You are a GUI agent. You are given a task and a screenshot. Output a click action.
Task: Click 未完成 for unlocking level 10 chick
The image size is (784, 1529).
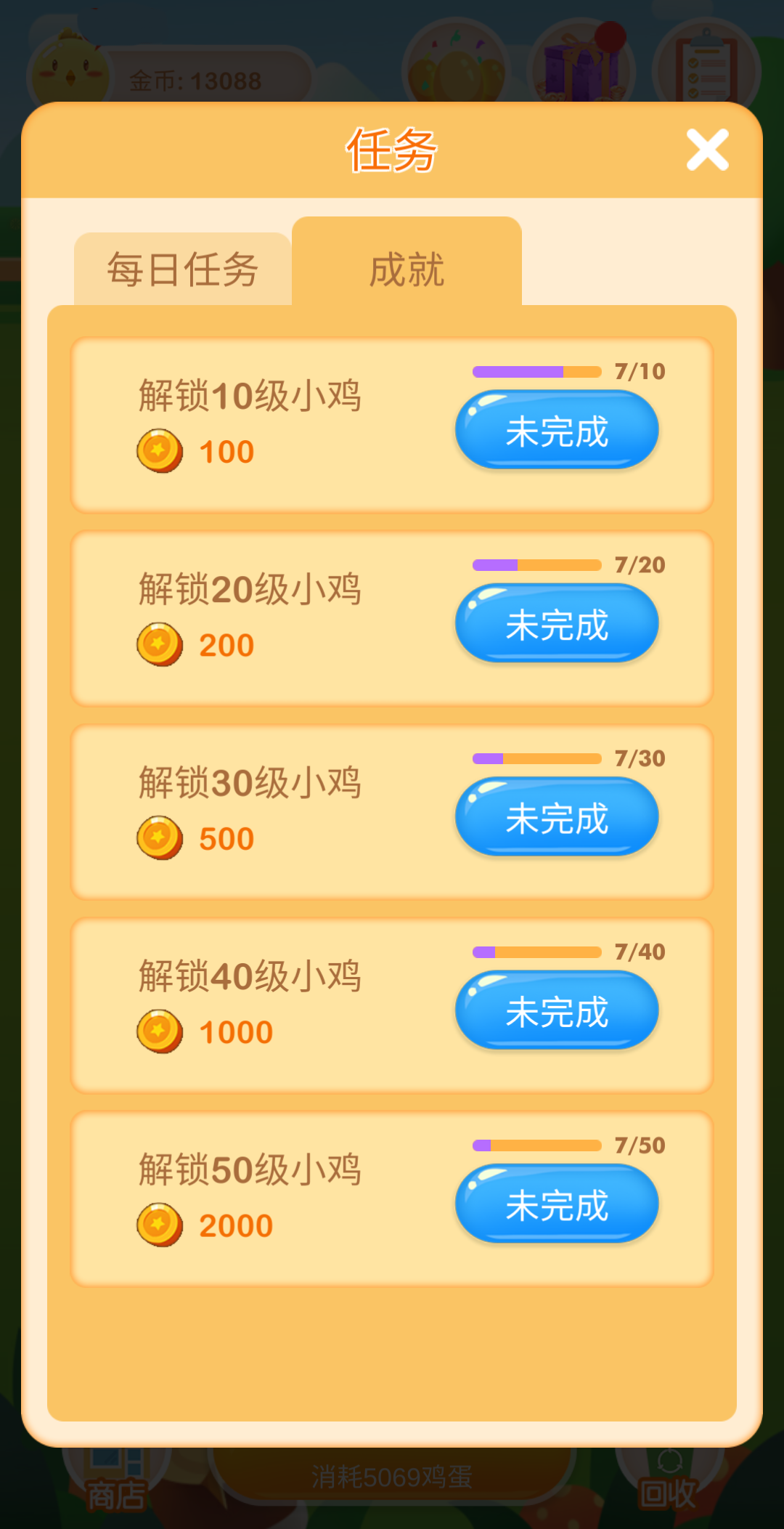pyautogui.click(x=556, y=430)
